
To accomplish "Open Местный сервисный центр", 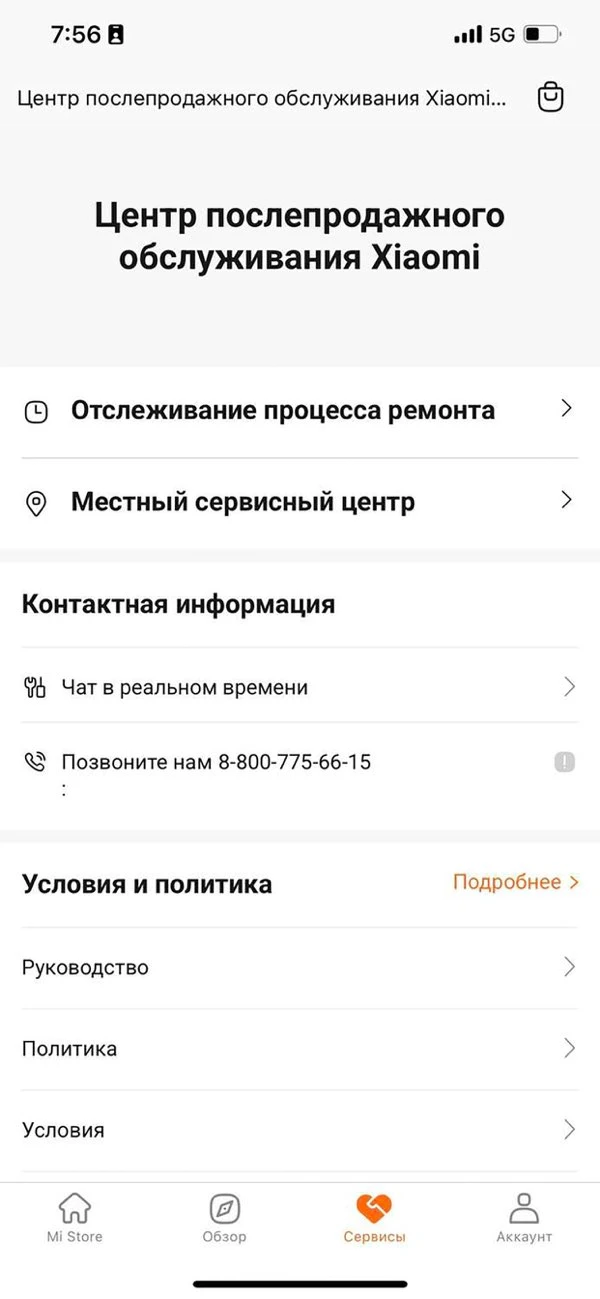I will coord(300,502).
